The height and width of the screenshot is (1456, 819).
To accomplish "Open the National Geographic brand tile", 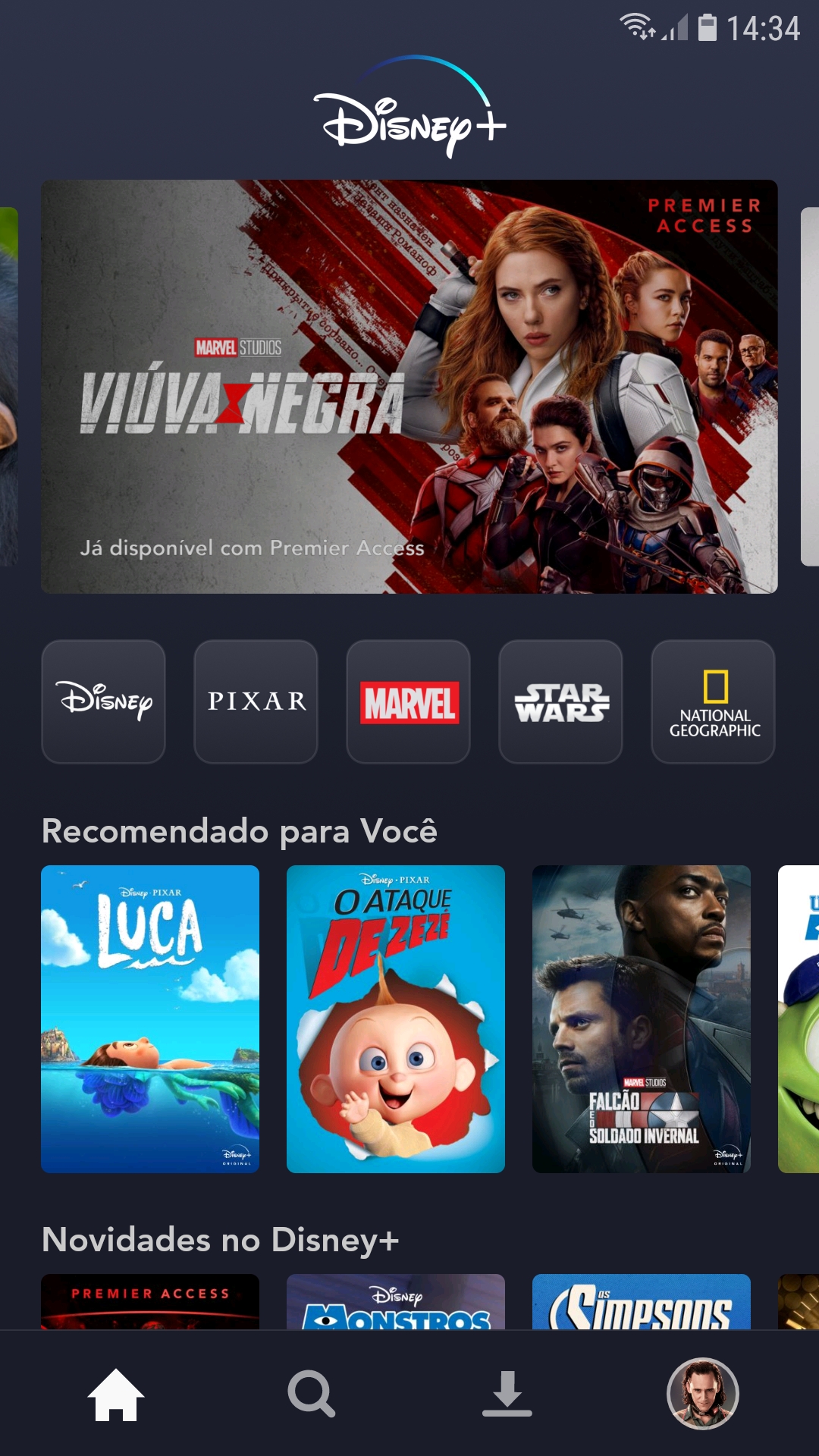I will point(714,701).
